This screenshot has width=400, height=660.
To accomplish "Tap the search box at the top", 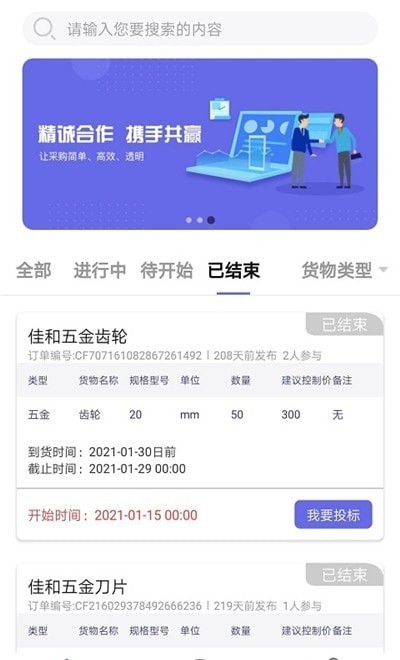I will click(200, 29).
